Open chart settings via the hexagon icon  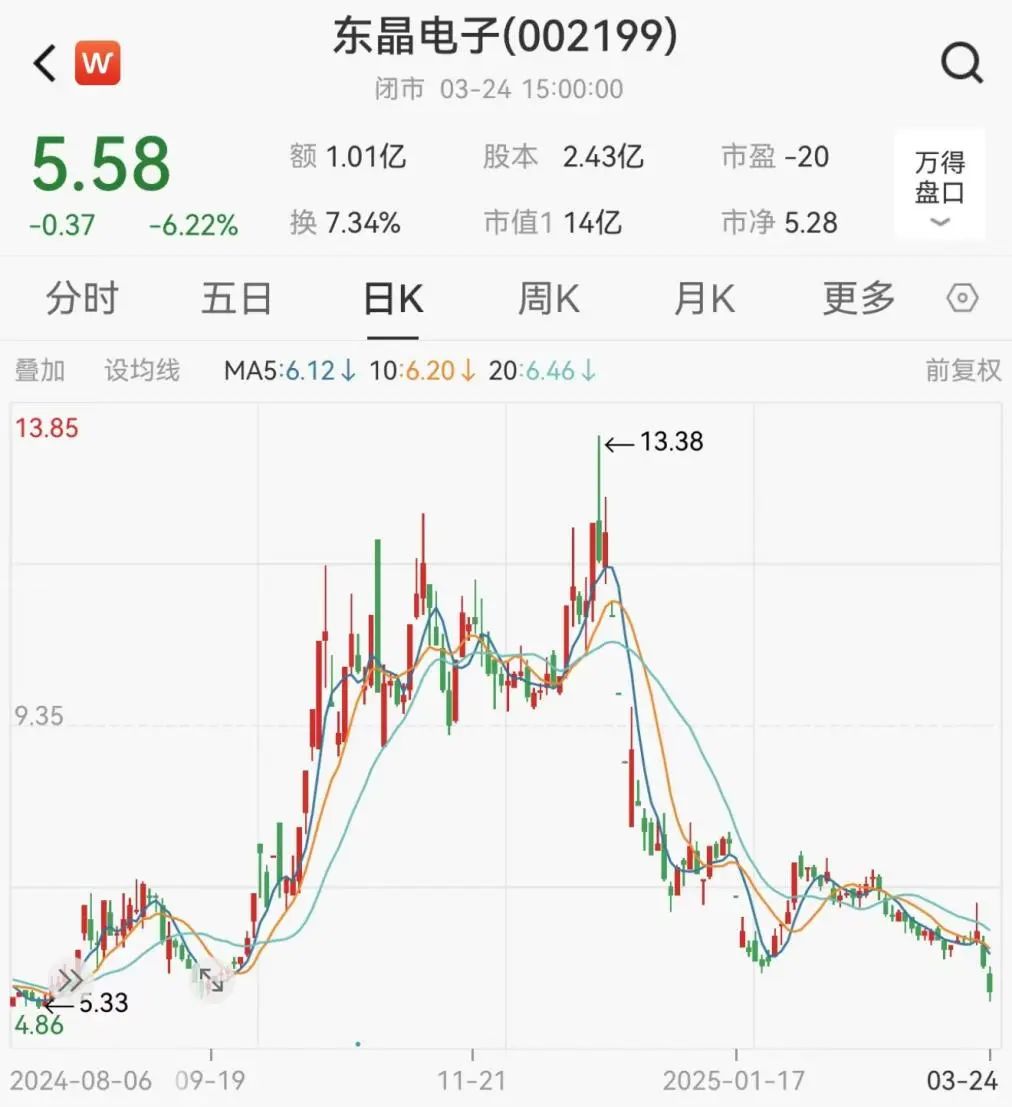[x=960, y=297]
